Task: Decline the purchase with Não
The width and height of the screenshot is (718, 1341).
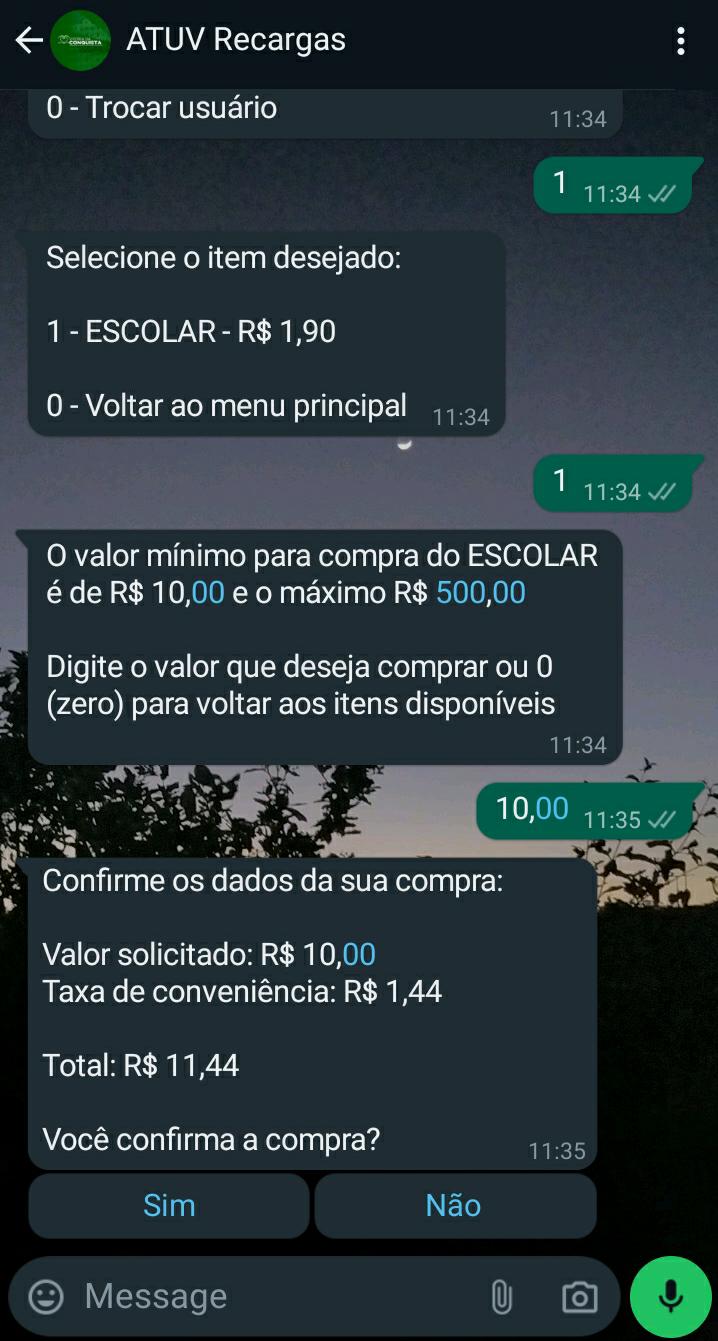Action: [x=454, y=1205]
